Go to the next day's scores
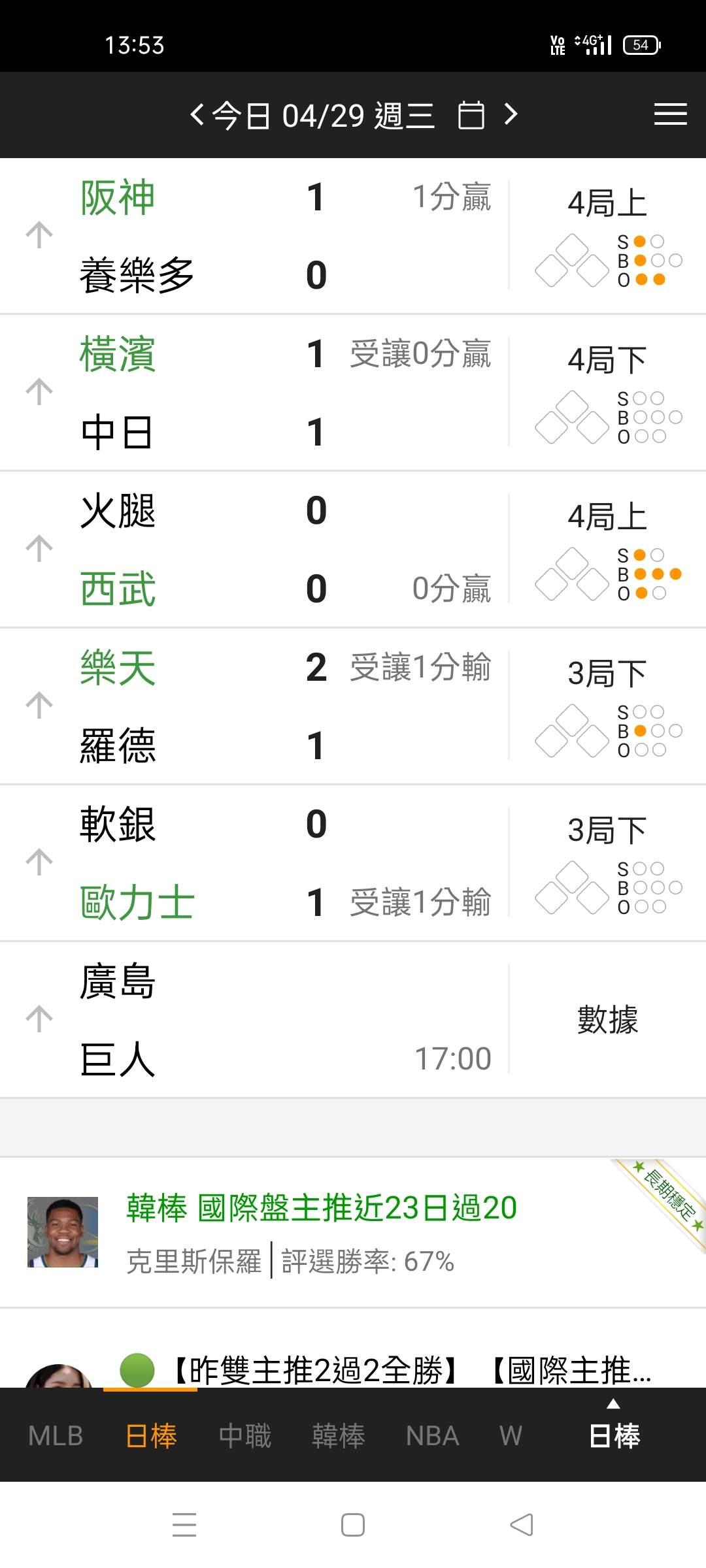Image resolution: width=706 pixels, height=1568 pixels. pos(511,115)
